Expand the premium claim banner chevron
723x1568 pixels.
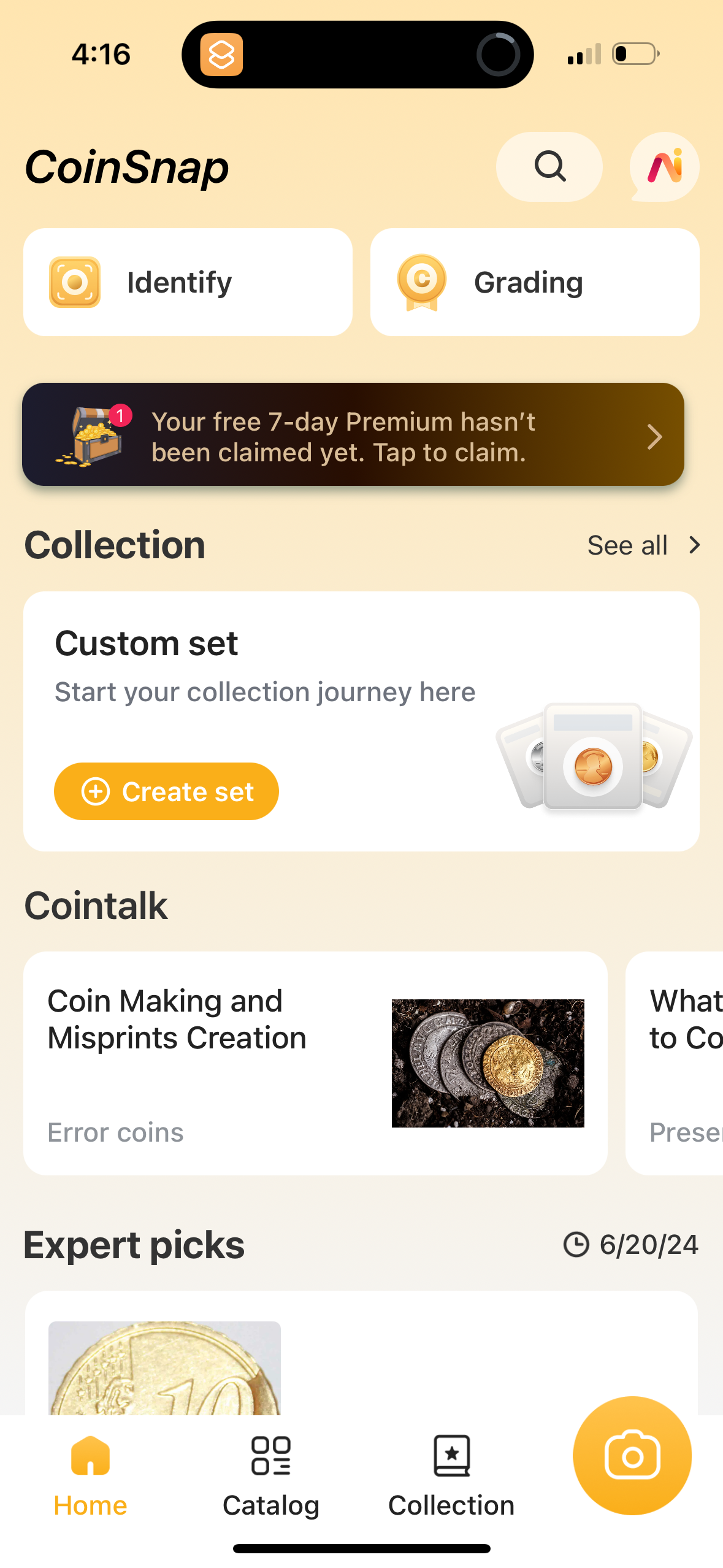(x=654, y=436)
